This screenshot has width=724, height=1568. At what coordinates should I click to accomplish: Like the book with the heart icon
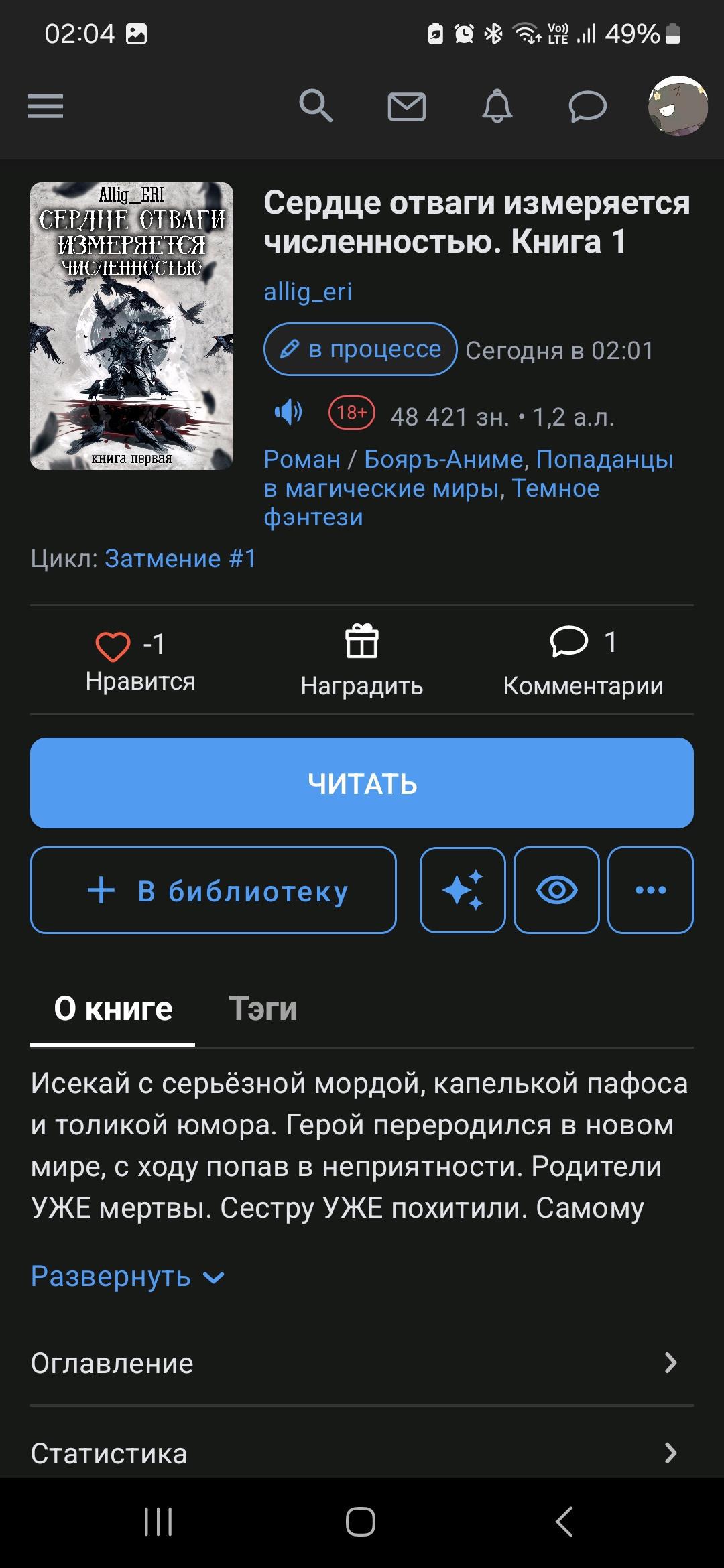pos(113,646)
